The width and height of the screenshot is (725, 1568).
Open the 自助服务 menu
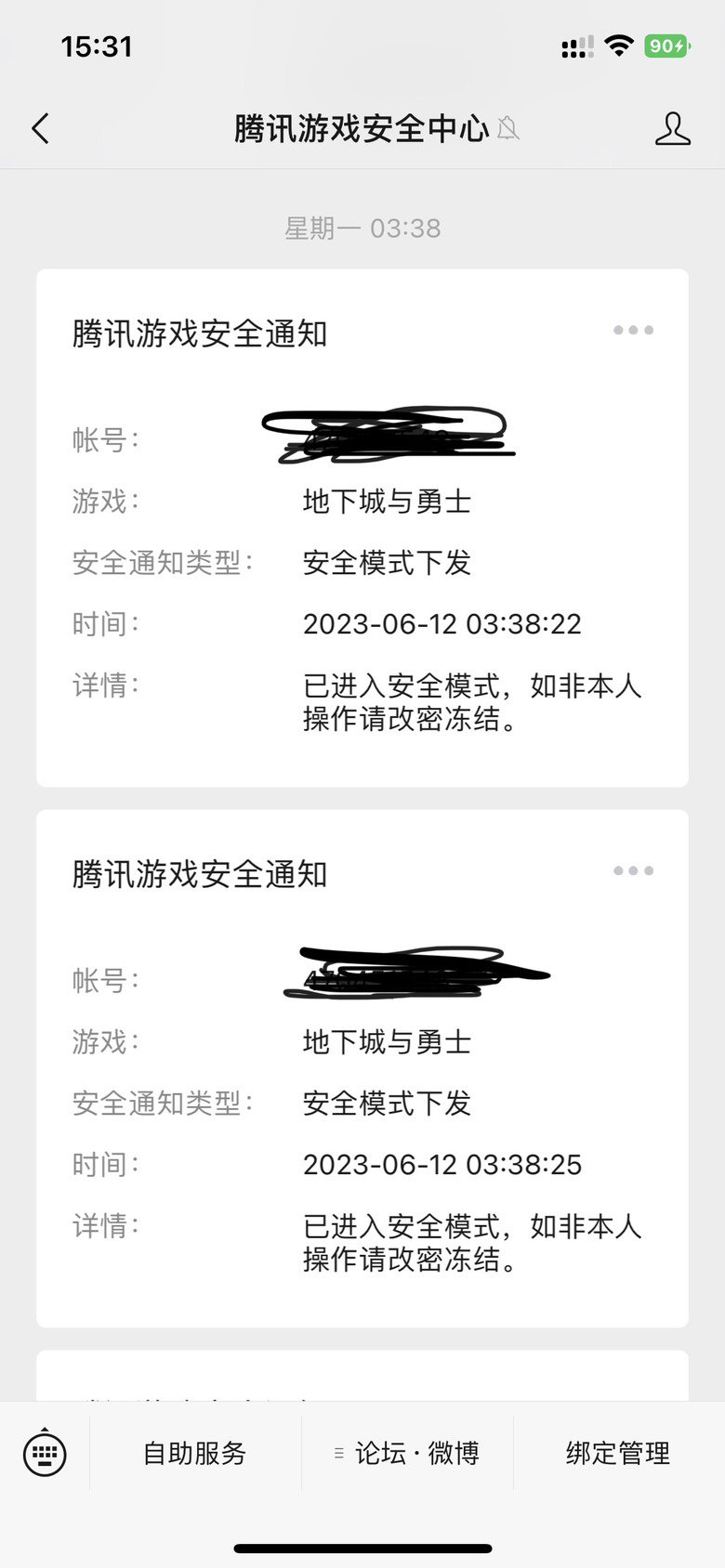click(x=195, y=1453)
